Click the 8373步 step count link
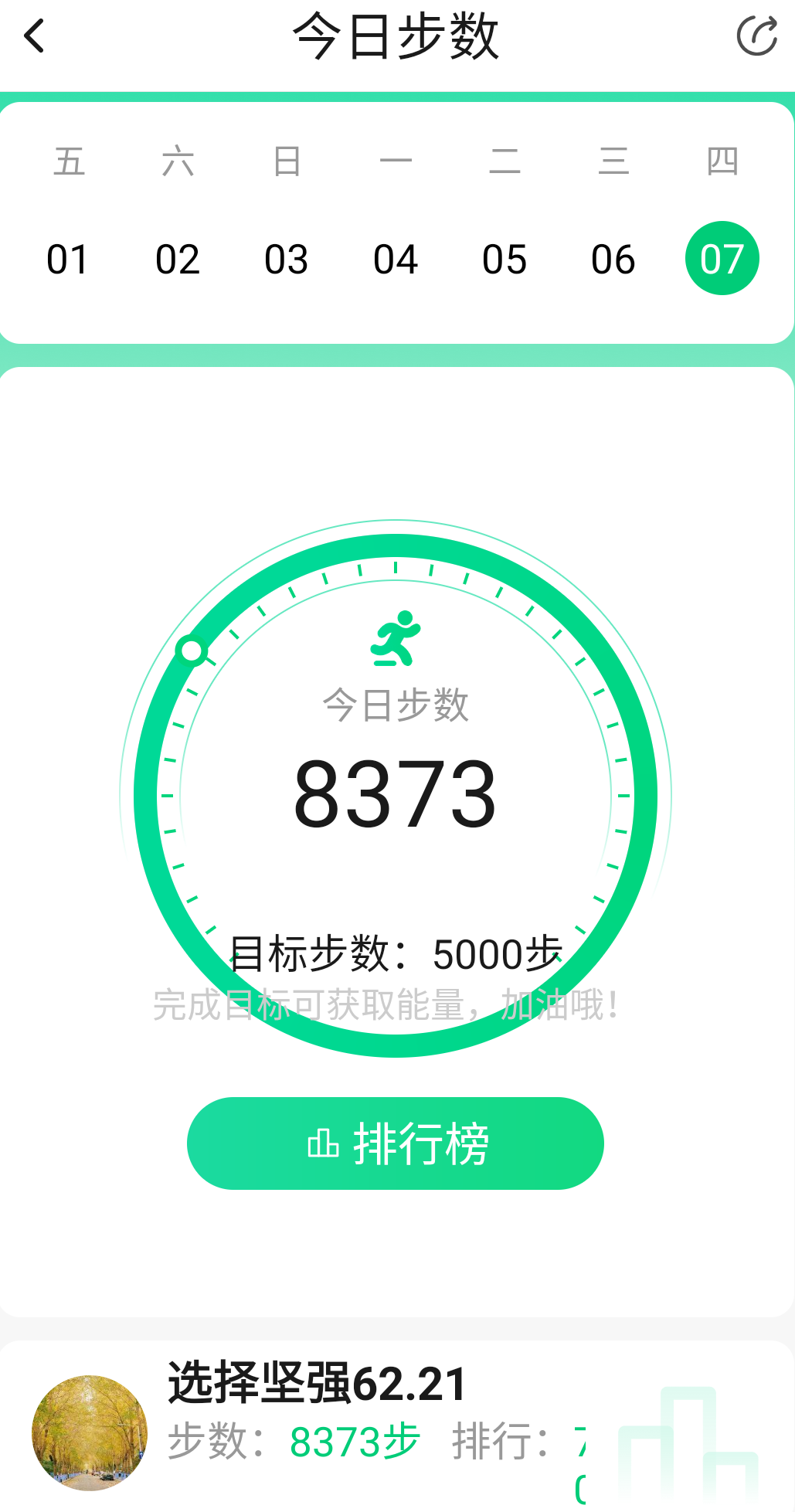This screenshot has height=1512, width=795. [x=354, y=1439]
